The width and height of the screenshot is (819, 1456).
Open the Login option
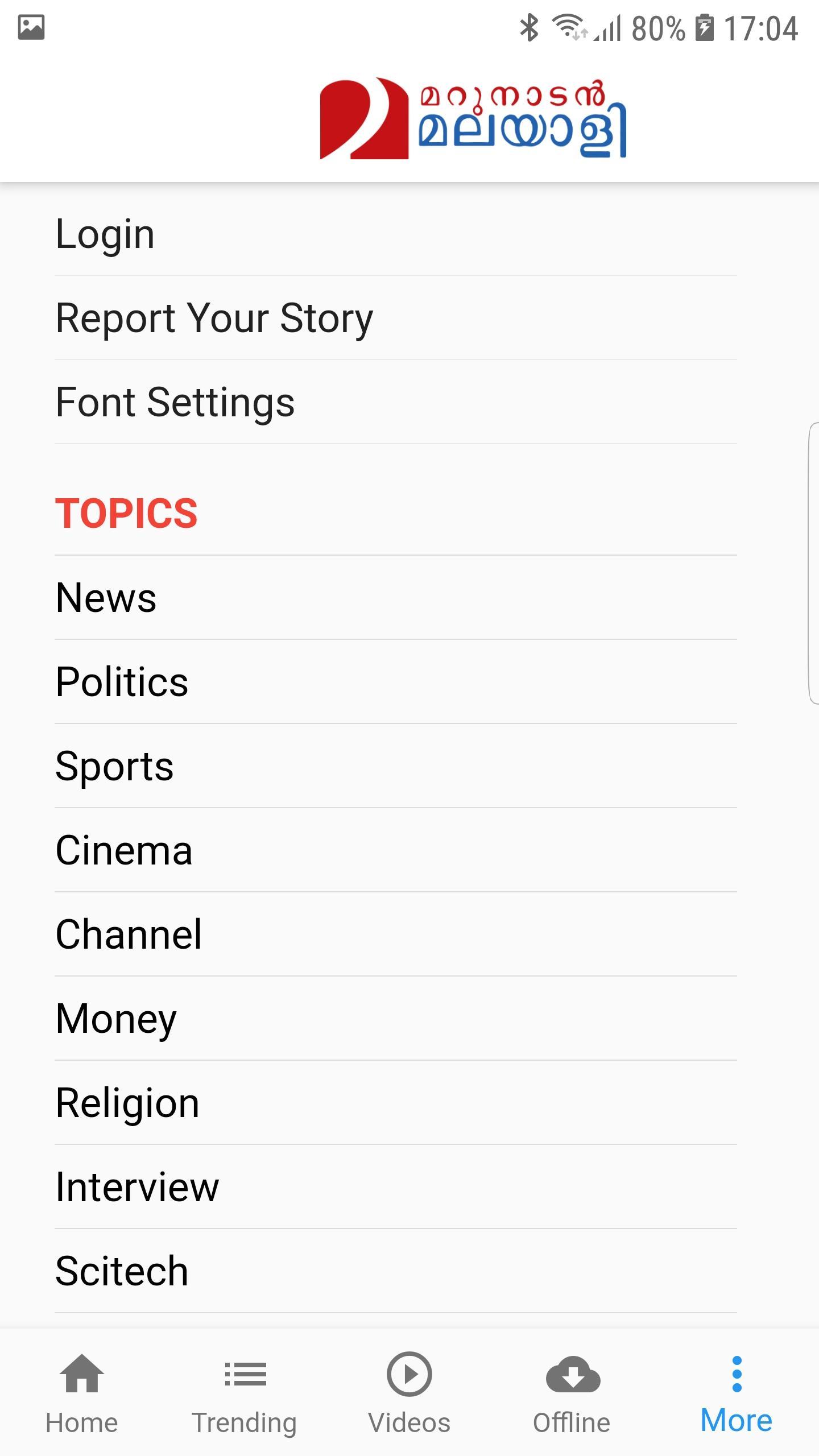(x=396, y=234)
